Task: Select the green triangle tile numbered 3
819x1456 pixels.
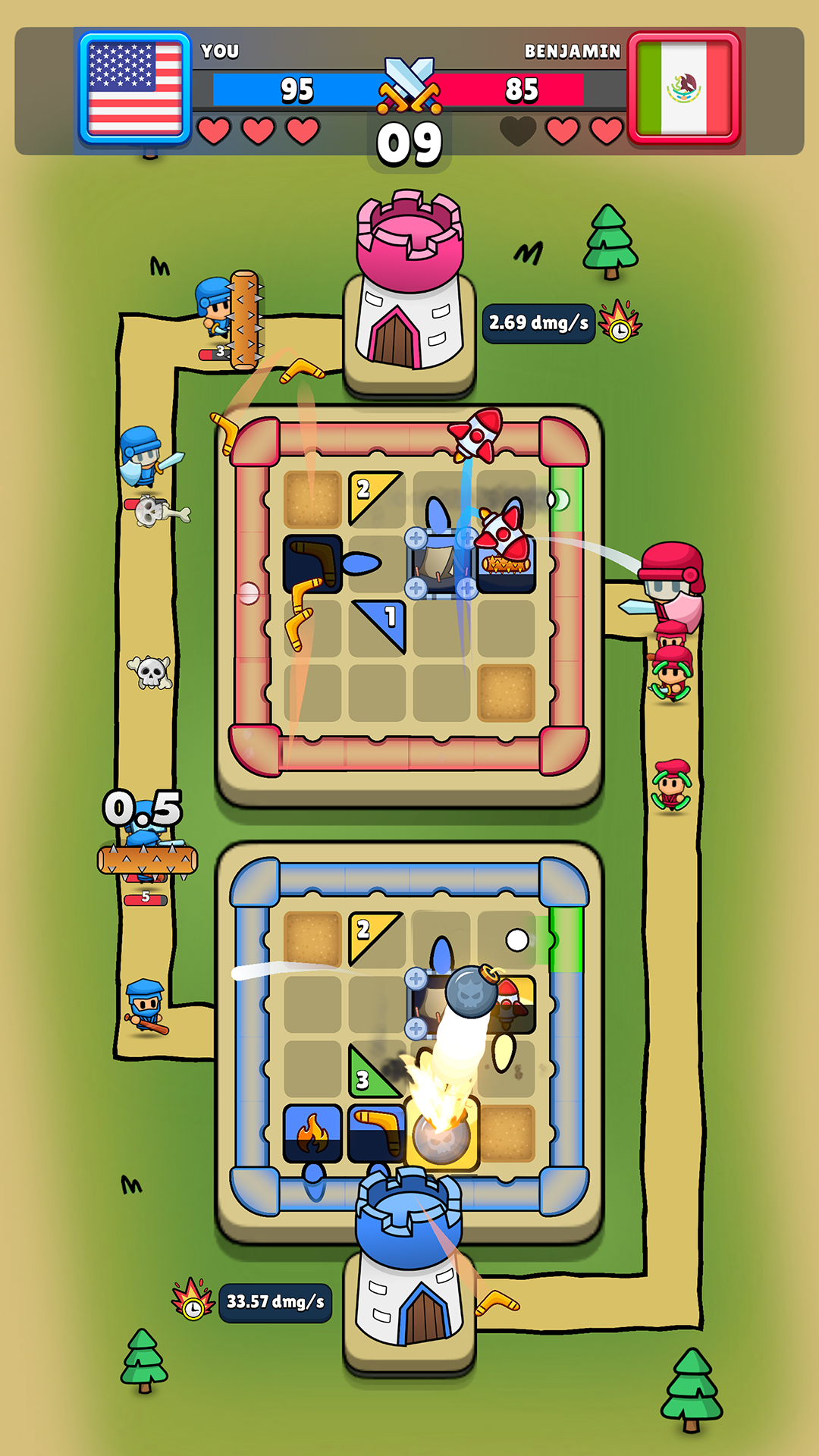Action: [374, 1072]
